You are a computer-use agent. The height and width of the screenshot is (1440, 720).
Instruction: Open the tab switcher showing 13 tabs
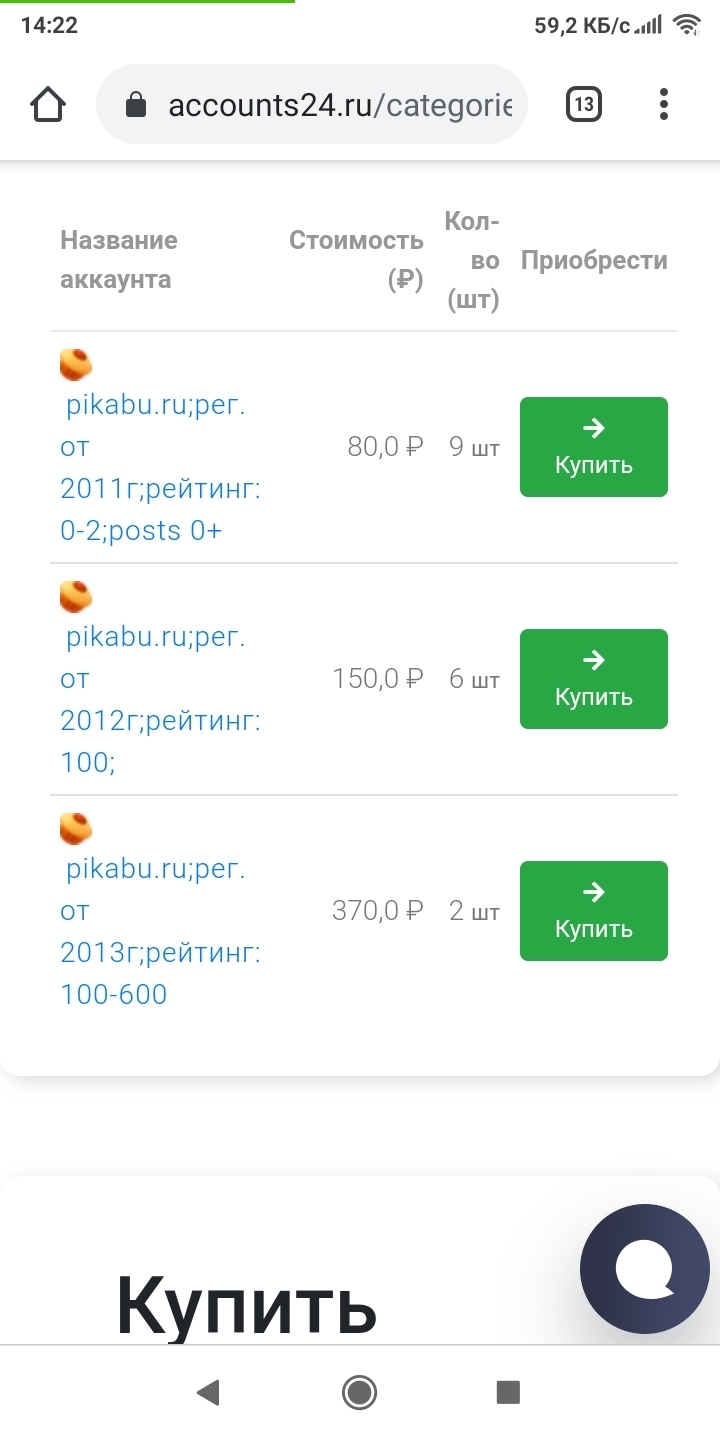584,105
